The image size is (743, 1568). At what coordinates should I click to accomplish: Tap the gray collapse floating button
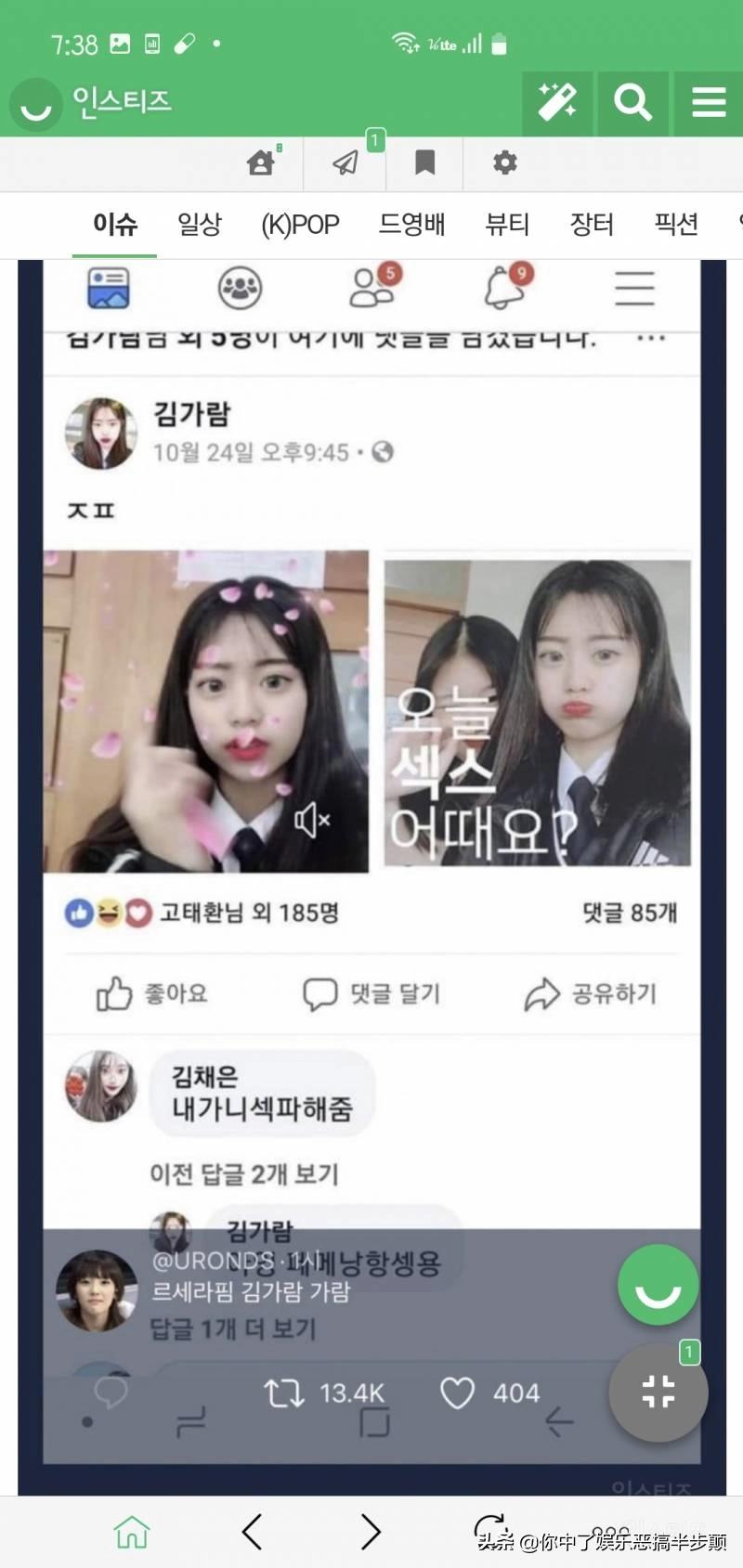tap(658, 1392)
